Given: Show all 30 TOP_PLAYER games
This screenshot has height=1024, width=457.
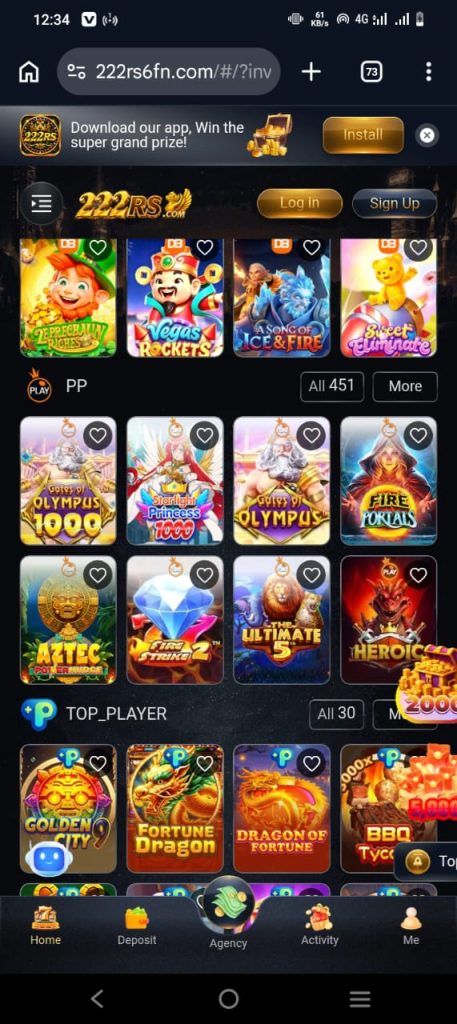Looking at the screenshot, I should 336,714.
